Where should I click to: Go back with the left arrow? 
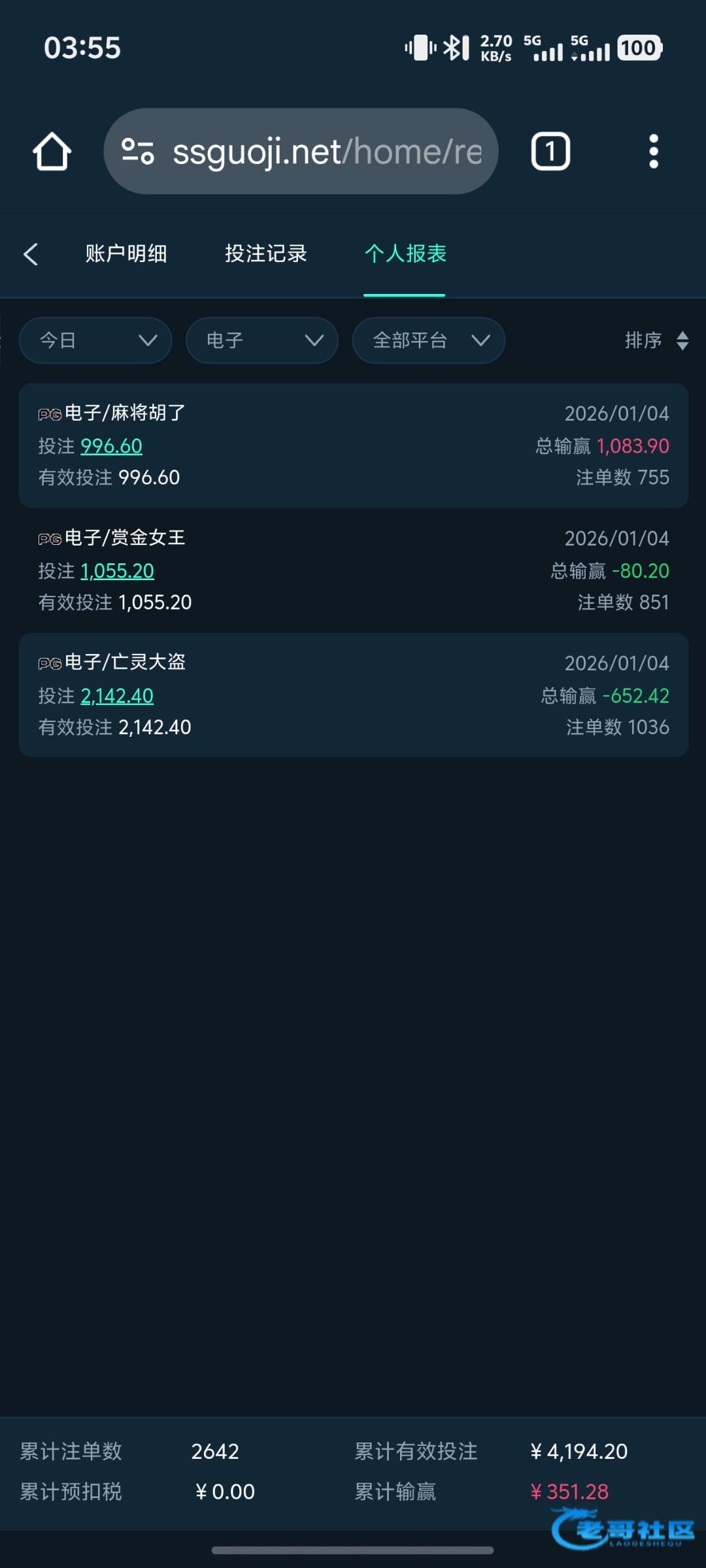tap(31, 253)
